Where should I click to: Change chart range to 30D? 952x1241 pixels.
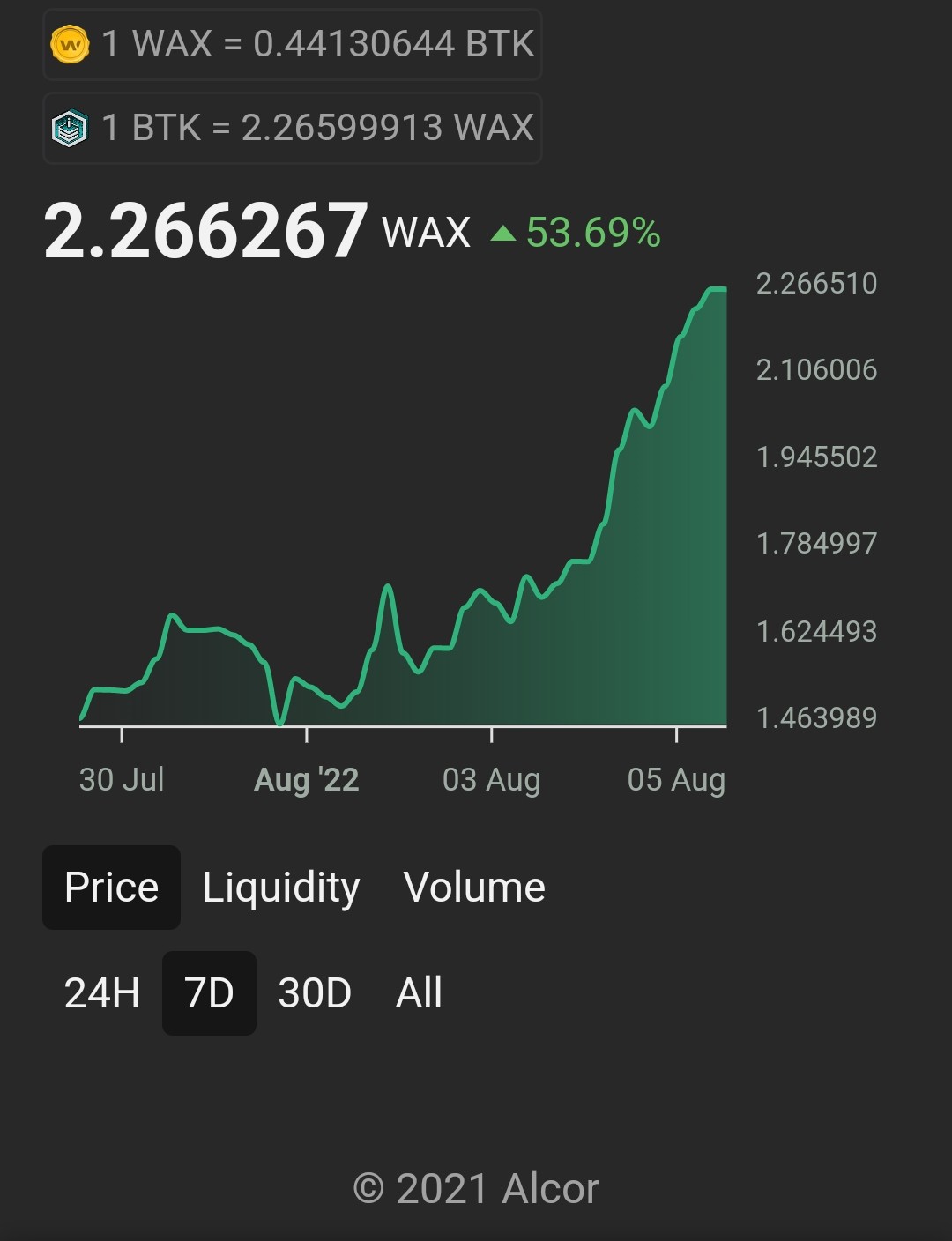point(315,993)
